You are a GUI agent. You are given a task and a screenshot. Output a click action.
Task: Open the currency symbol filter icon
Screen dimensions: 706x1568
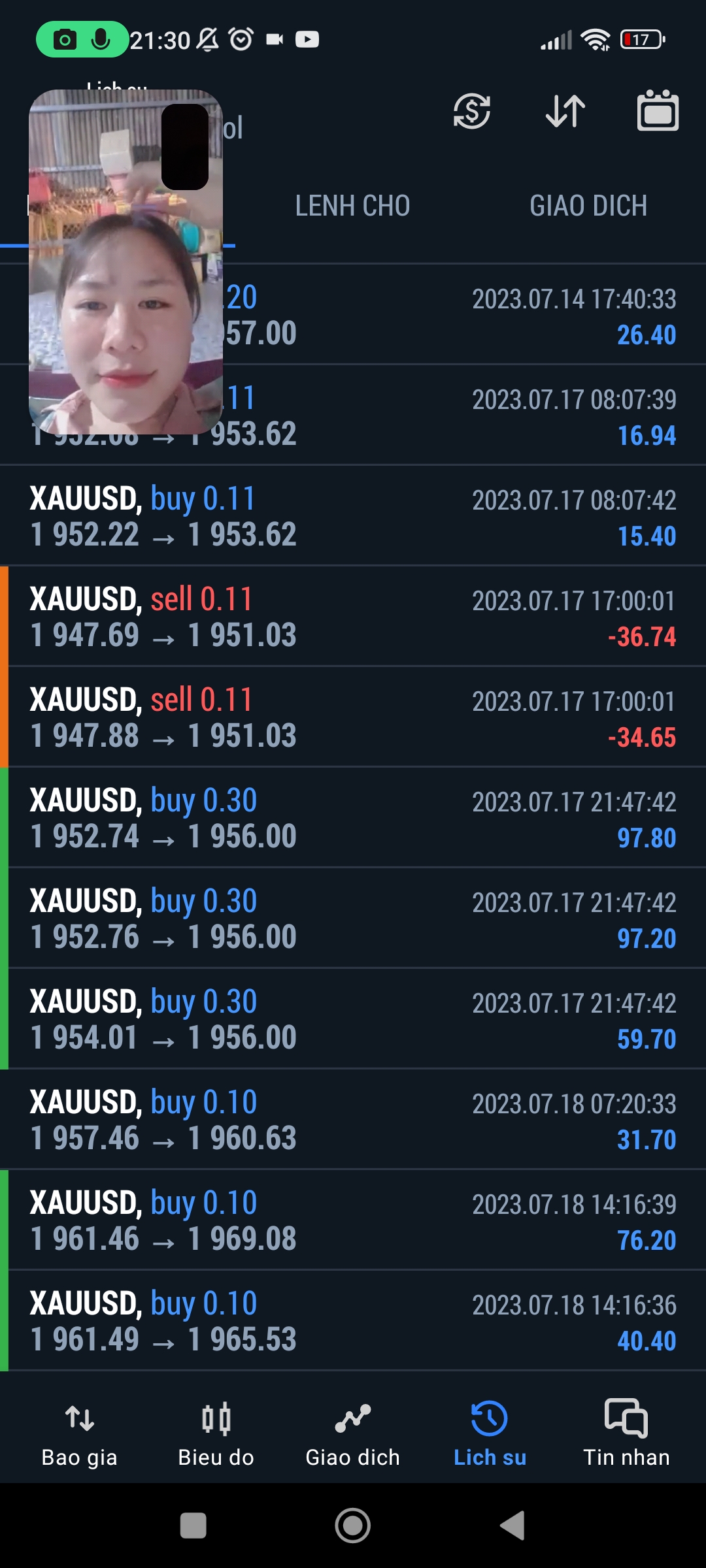click(472, 111)
